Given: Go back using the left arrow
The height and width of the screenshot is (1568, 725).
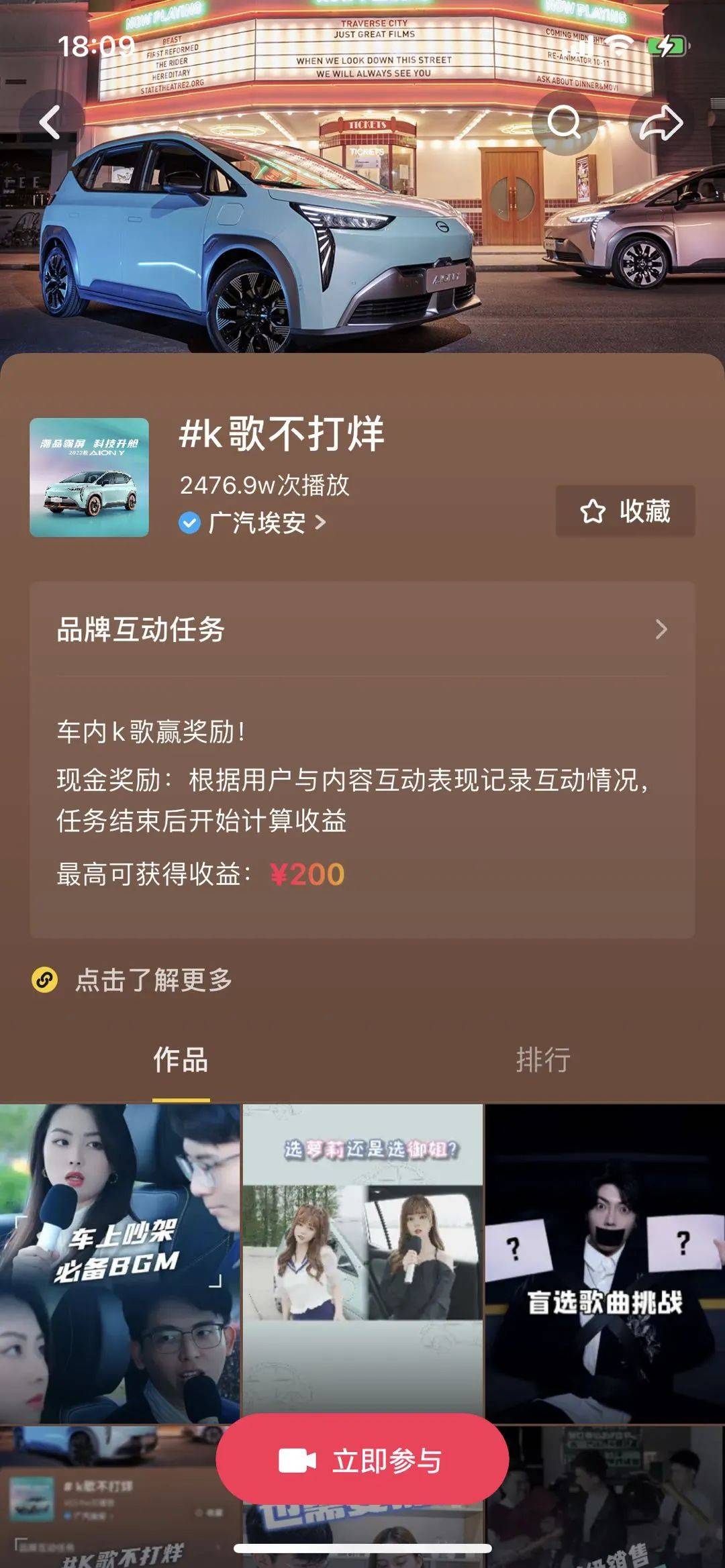Looking at the screenshot, I should click(x=50, y=122).
